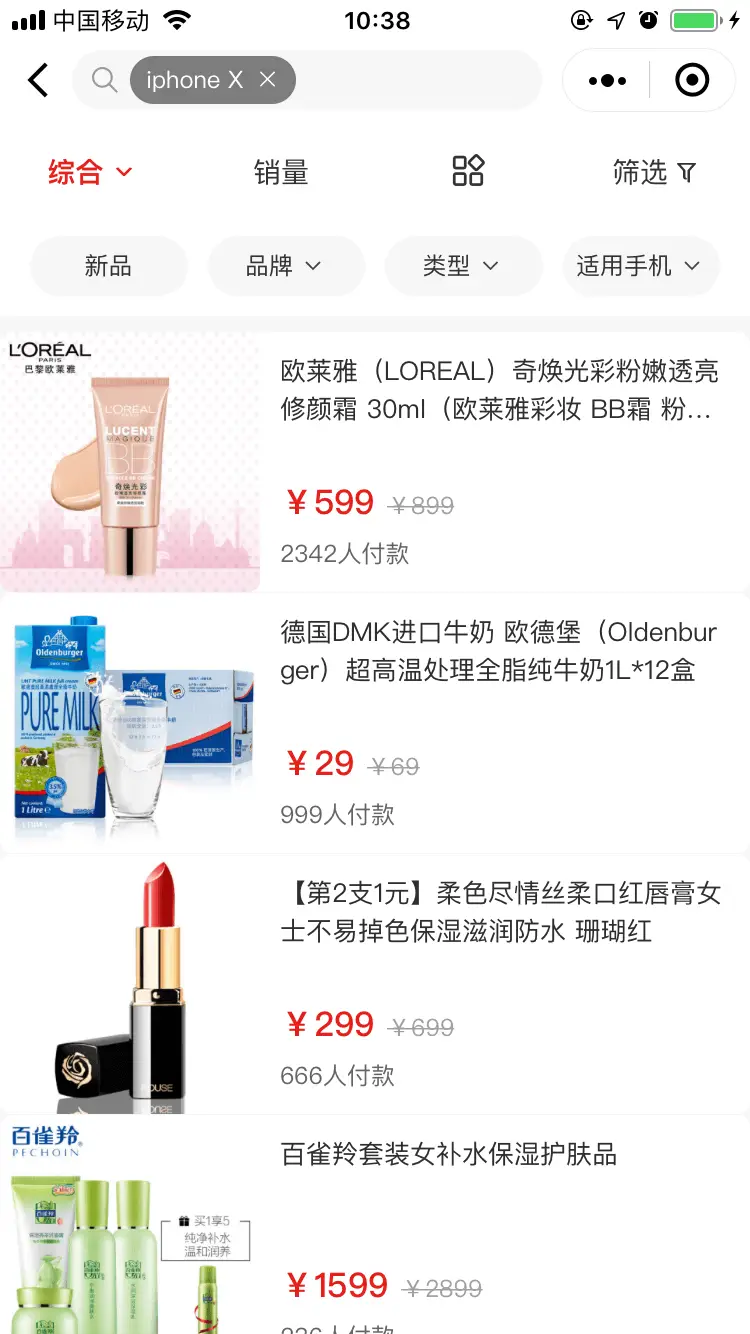
Task: Select the 新品 filter chip
Action: [108, 266]
